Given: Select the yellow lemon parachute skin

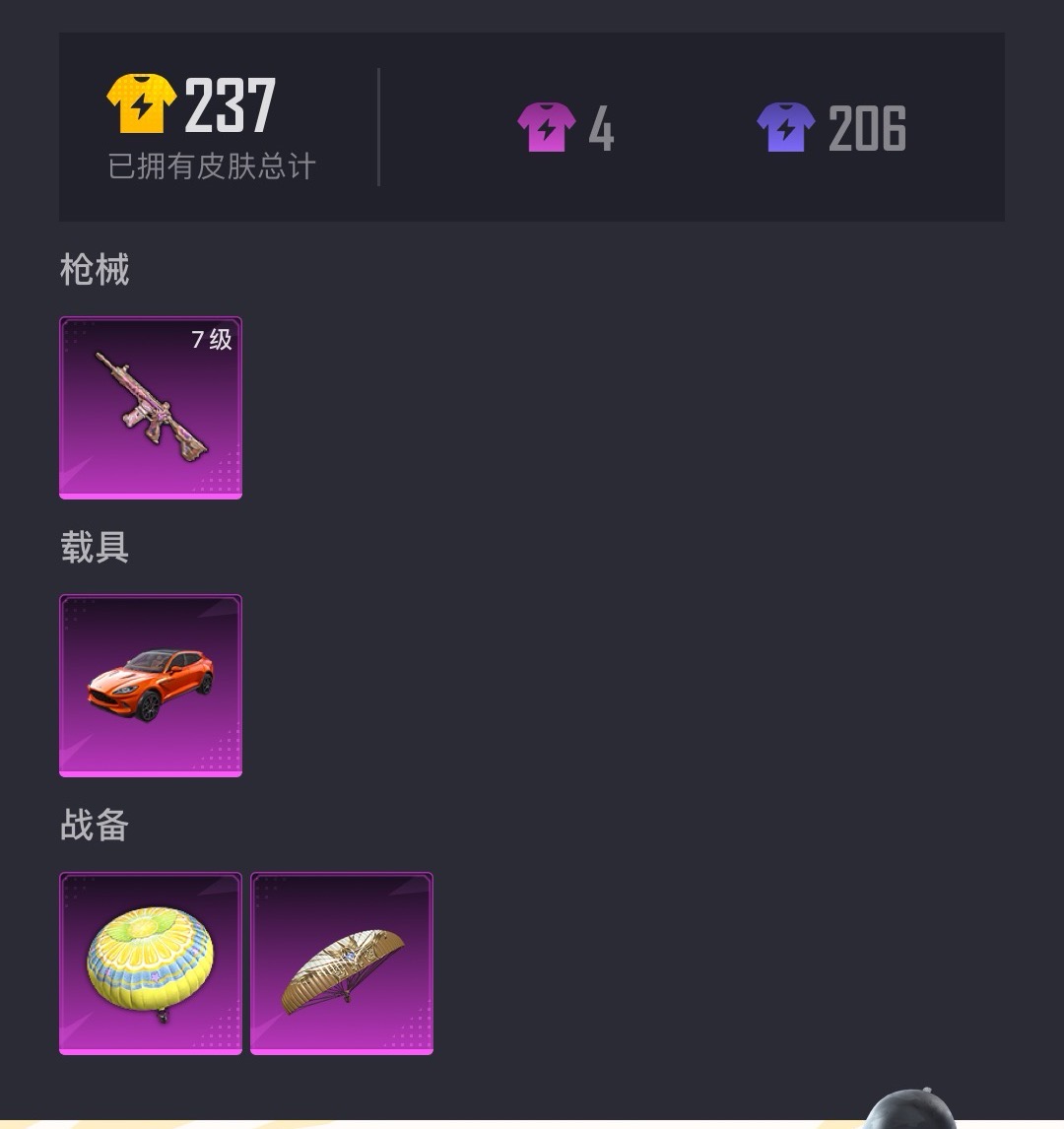Looking at the screenshot, I should (x=151, y=963).
